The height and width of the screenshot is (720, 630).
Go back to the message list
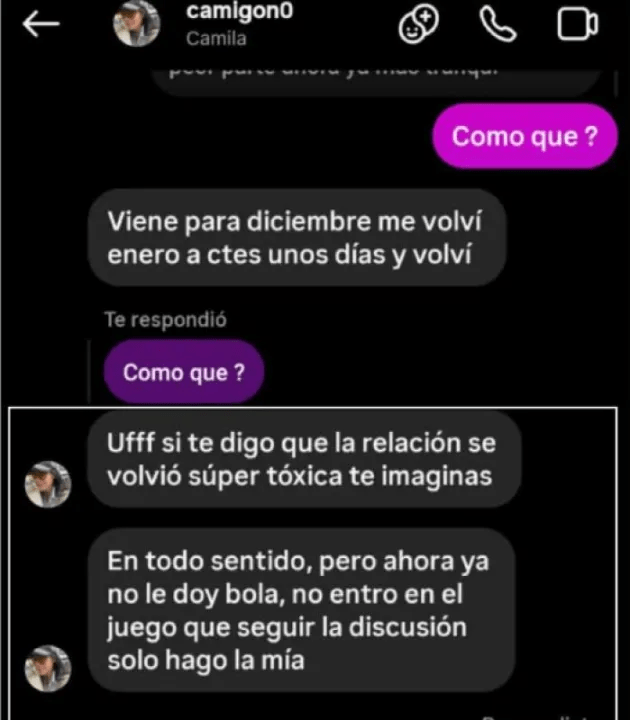(41, 26)
